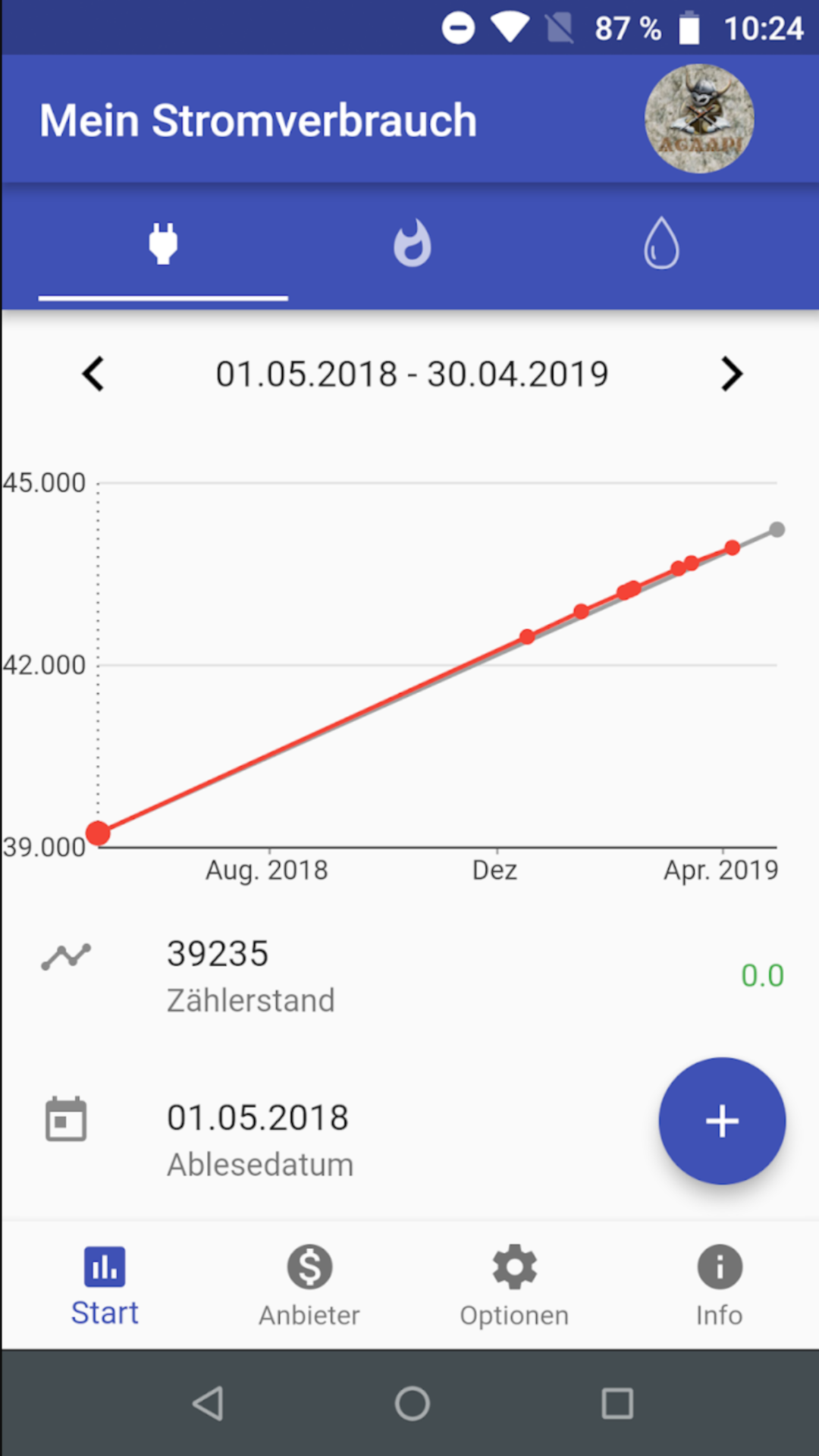This screenshot has height=1456, width=819.
Task: Open the Optionen tab
Action: (x=514, y=1285)
